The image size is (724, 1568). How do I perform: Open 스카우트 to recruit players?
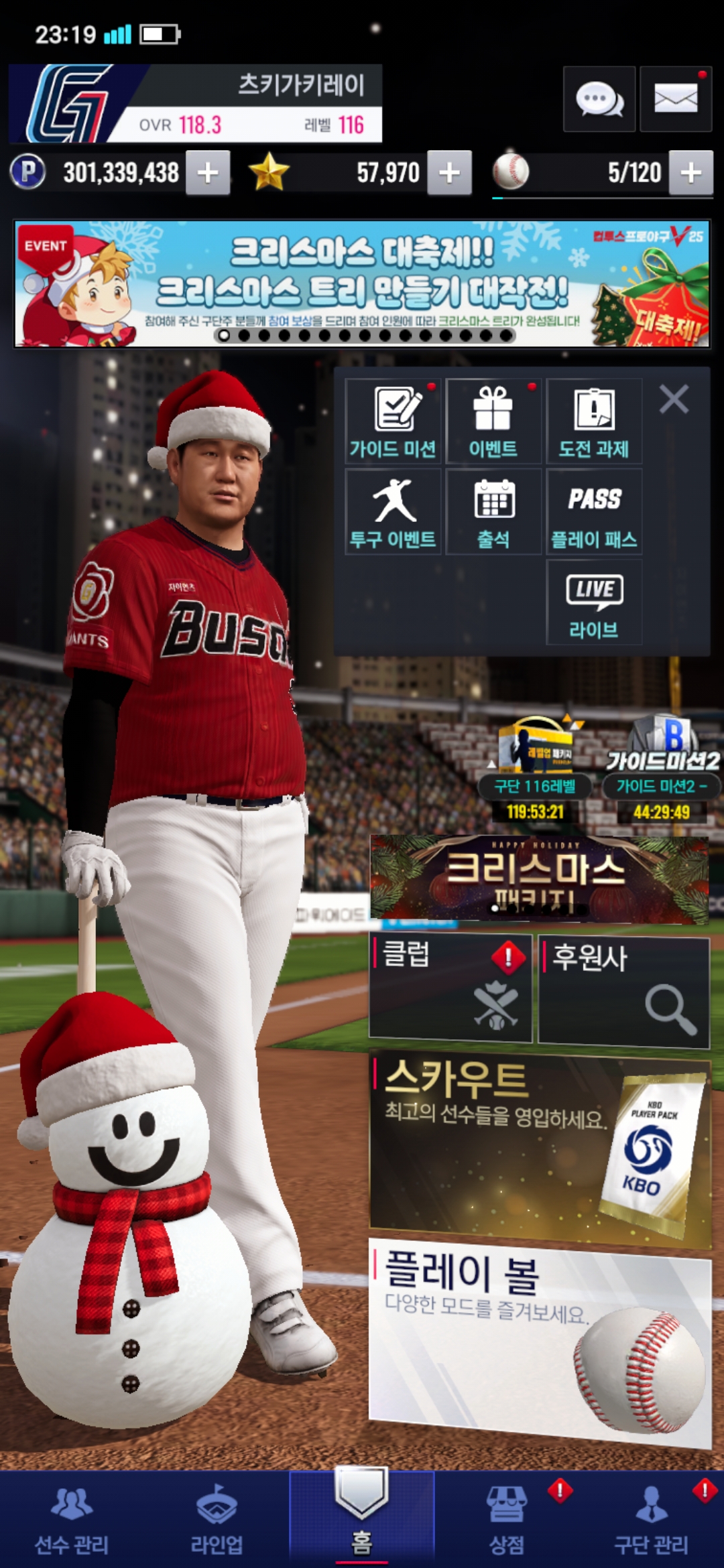tap(539, 1147)
